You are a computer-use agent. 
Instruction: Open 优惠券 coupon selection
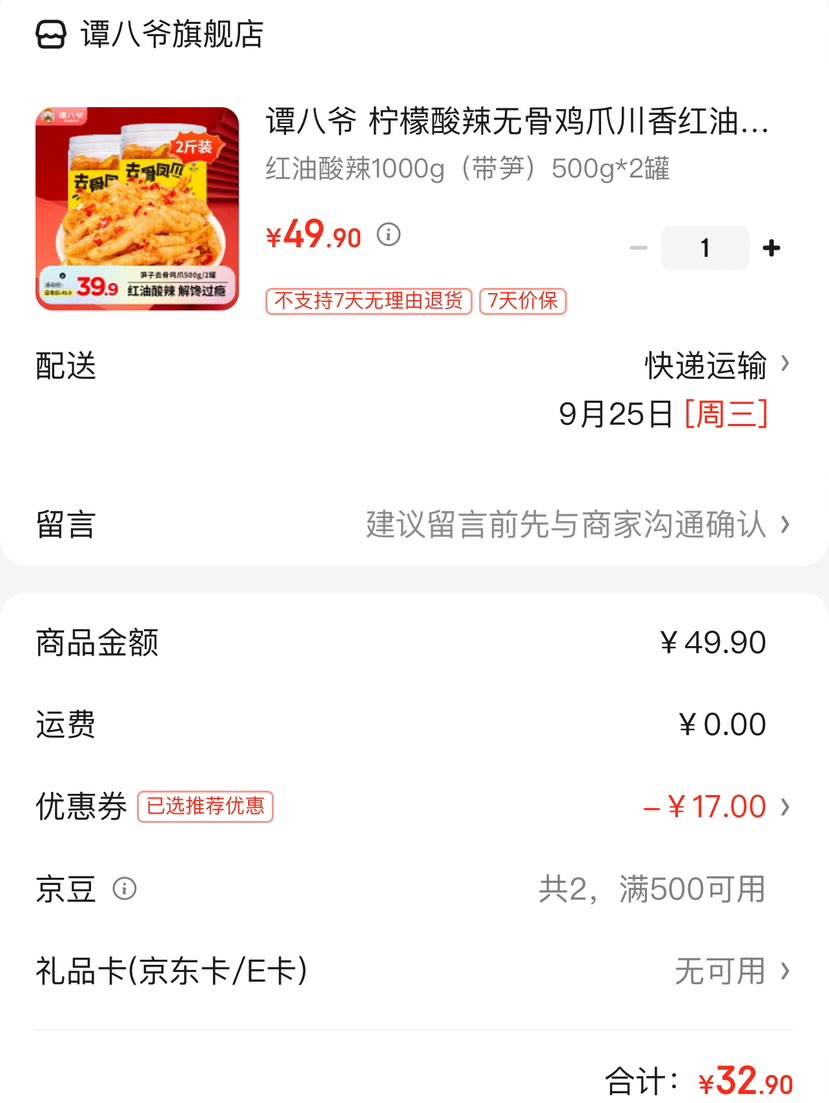(x=414, y=806)
